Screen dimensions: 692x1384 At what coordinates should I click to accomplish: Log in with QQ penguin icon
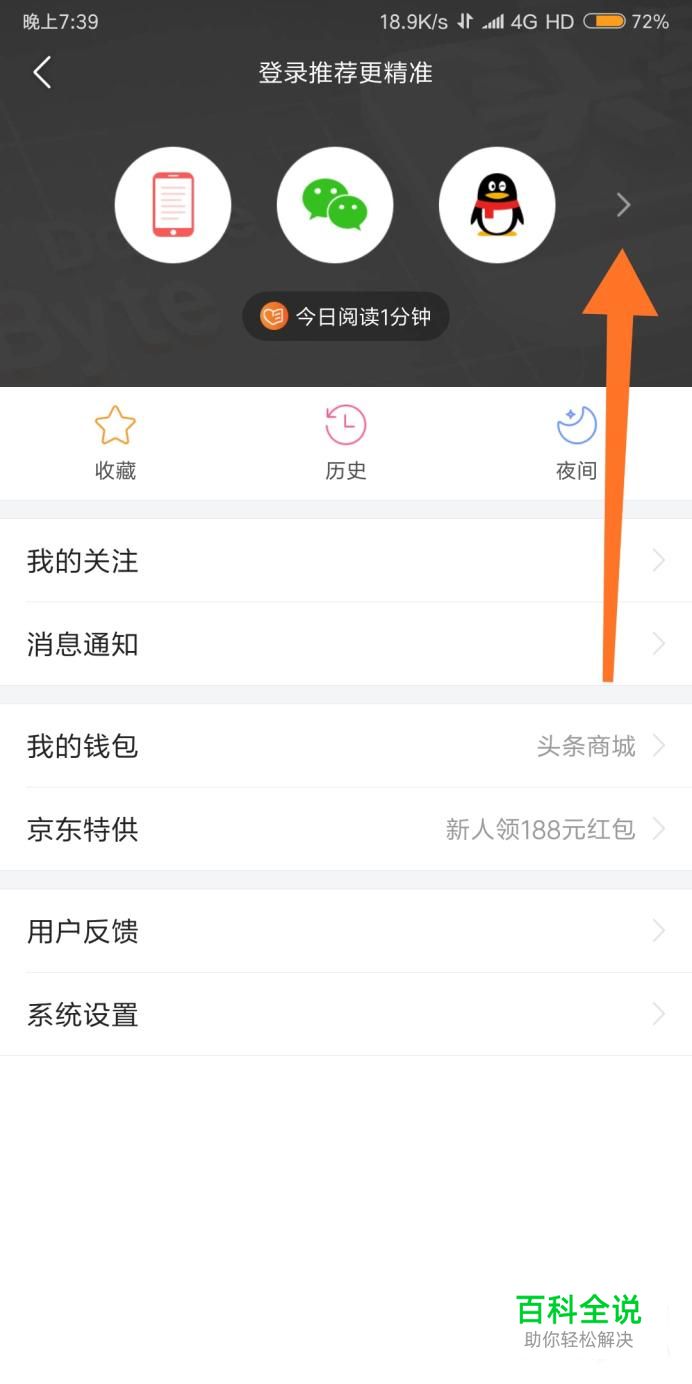coord(497,205)
